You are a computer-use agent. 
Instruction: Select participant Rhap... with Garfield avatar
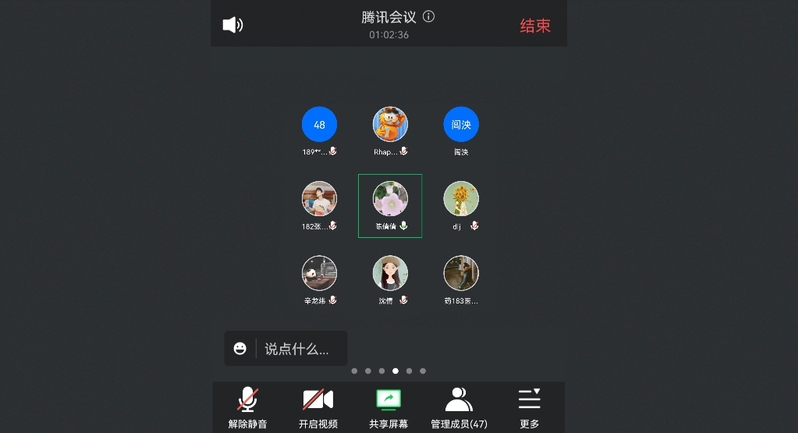pyautogui.click(x=390, y=125)
